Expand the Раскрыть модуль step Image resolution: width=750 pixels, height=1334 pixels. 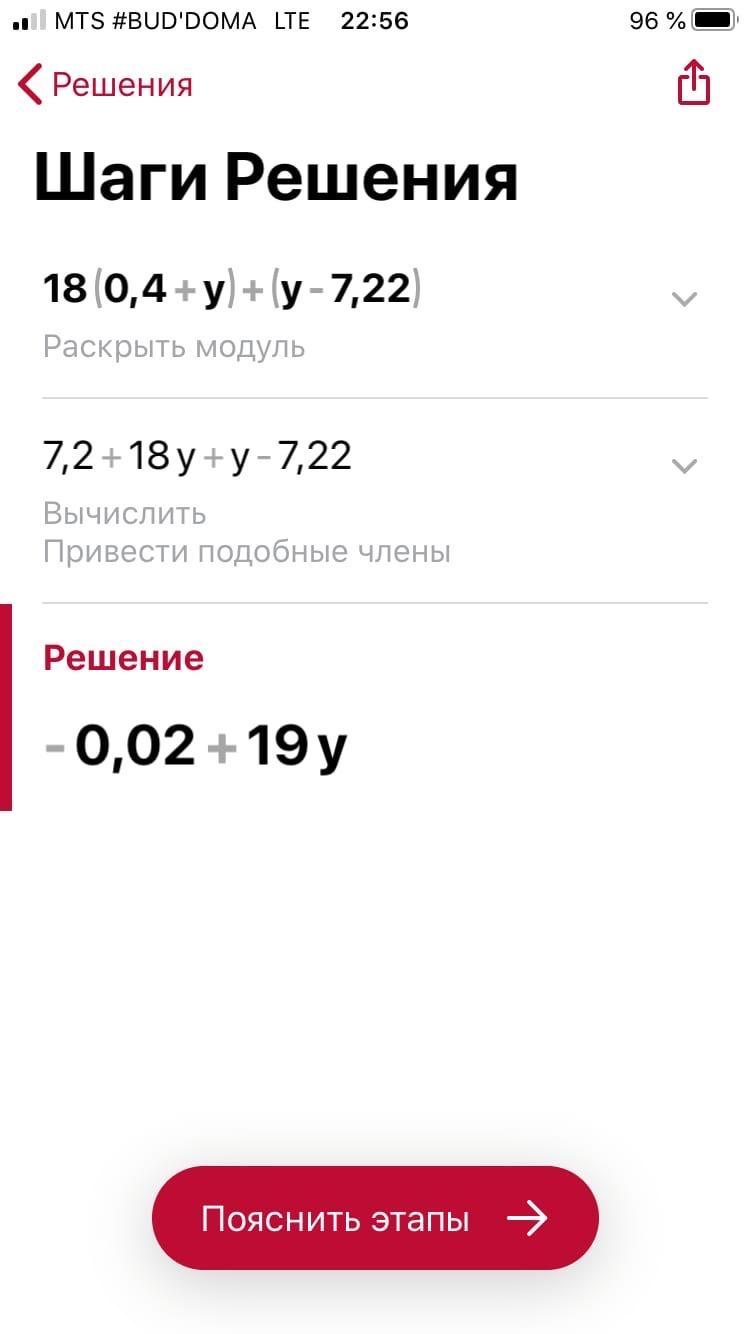(x=684, y=299)
